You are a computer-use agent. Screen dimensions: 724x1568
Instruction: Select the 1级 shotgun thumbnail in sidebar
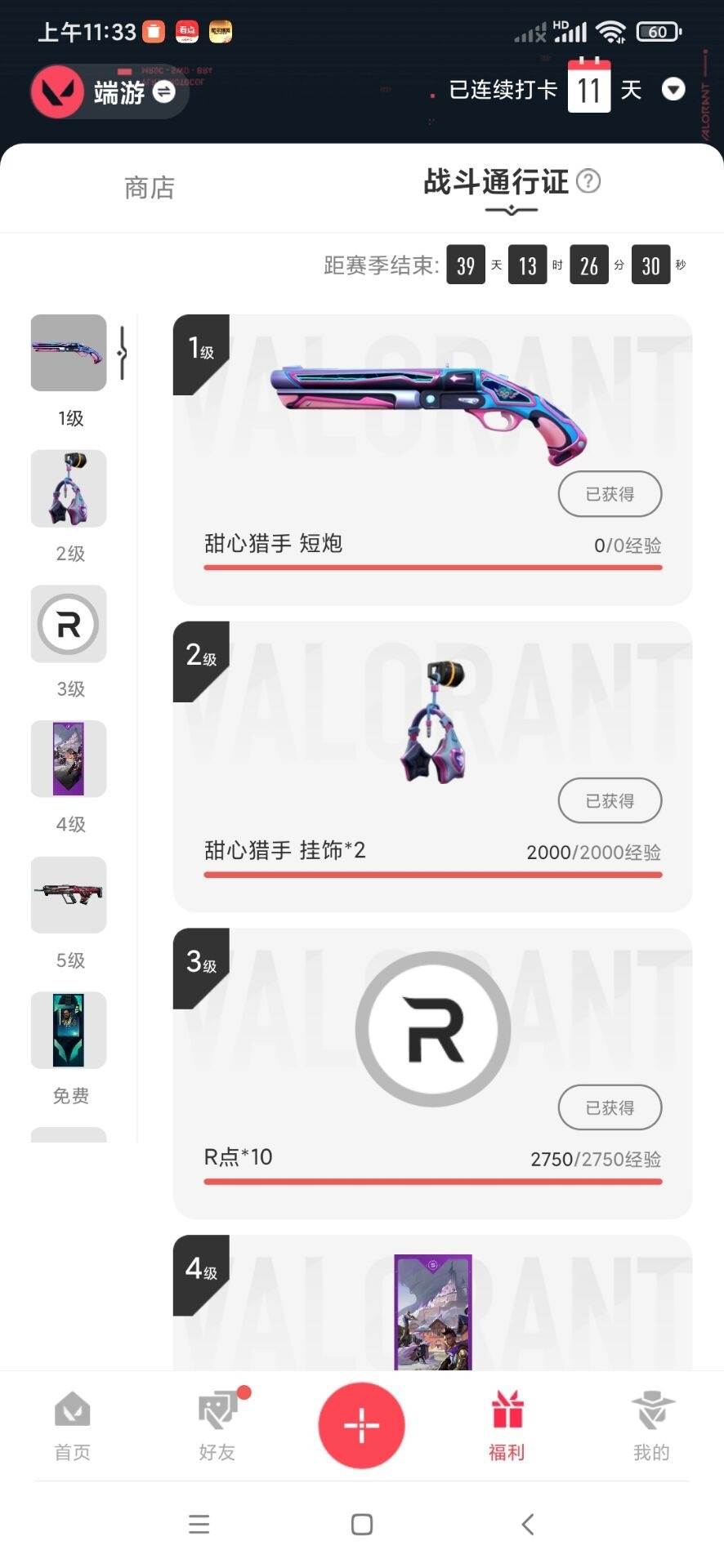(69, 353)
